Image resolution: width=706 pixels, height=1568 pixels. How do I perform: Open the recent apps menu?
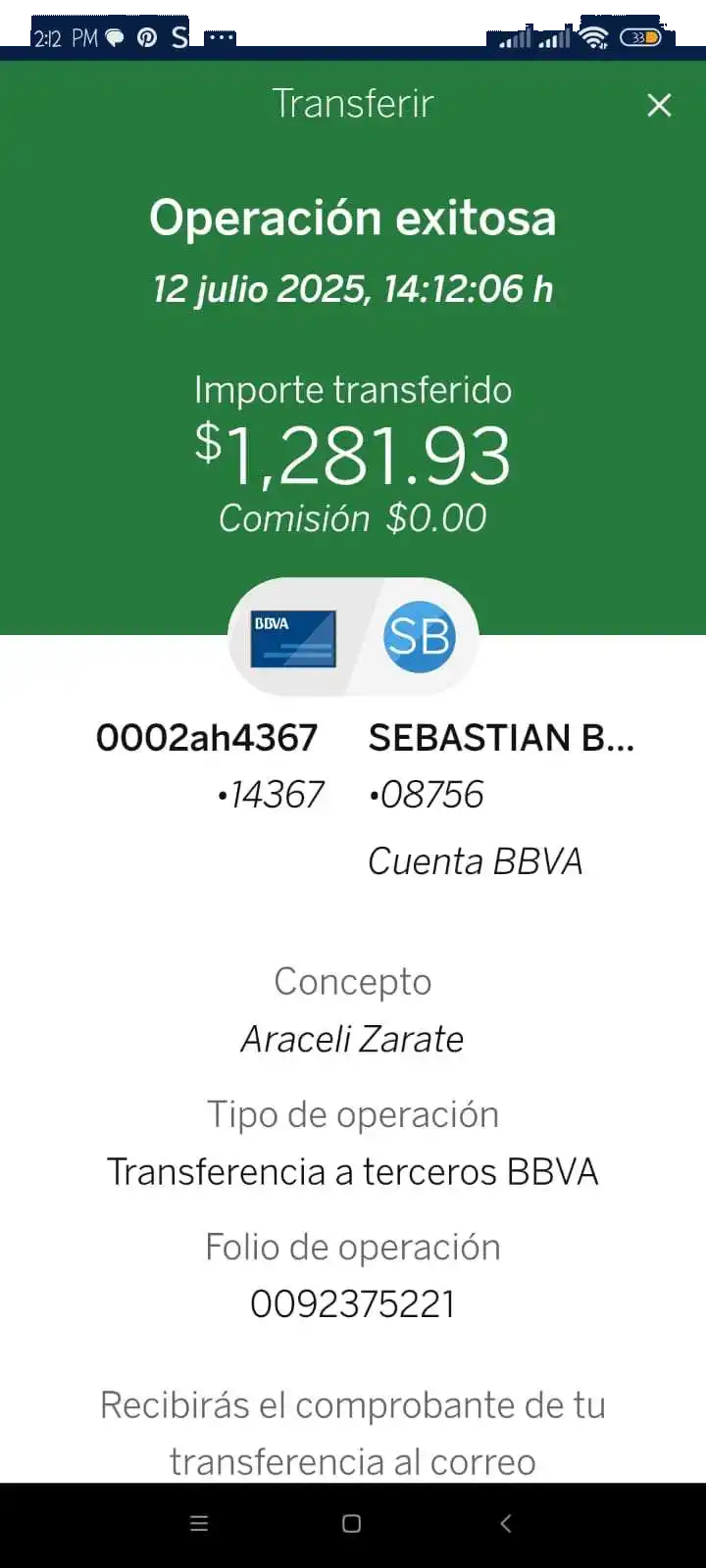(199, 1523)
